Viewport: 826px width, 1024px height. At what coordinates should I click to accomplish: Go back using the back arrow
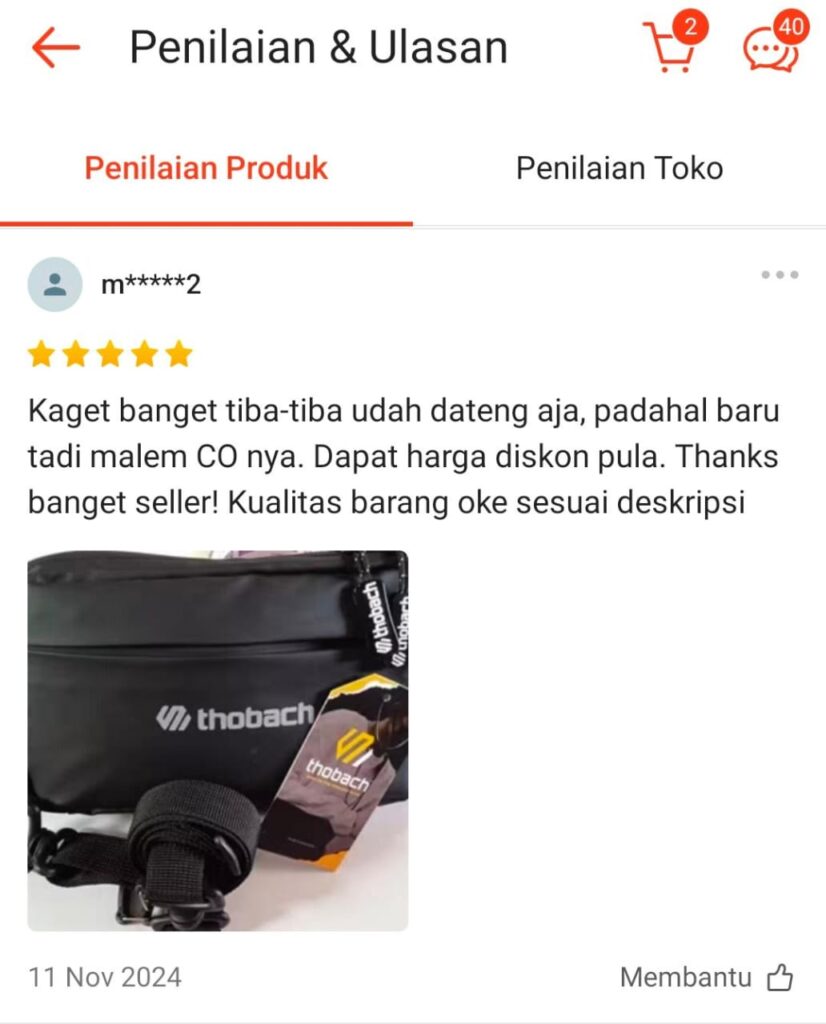coord(55,47)
